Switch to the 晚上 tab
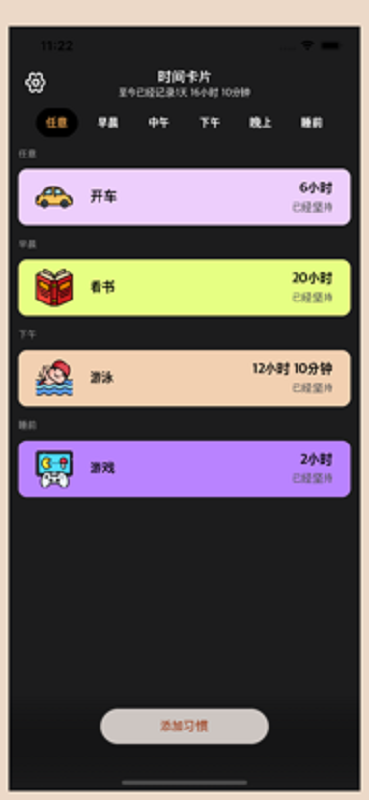The image size is (369, 800). pyautogui.click(x=260, y=122)
